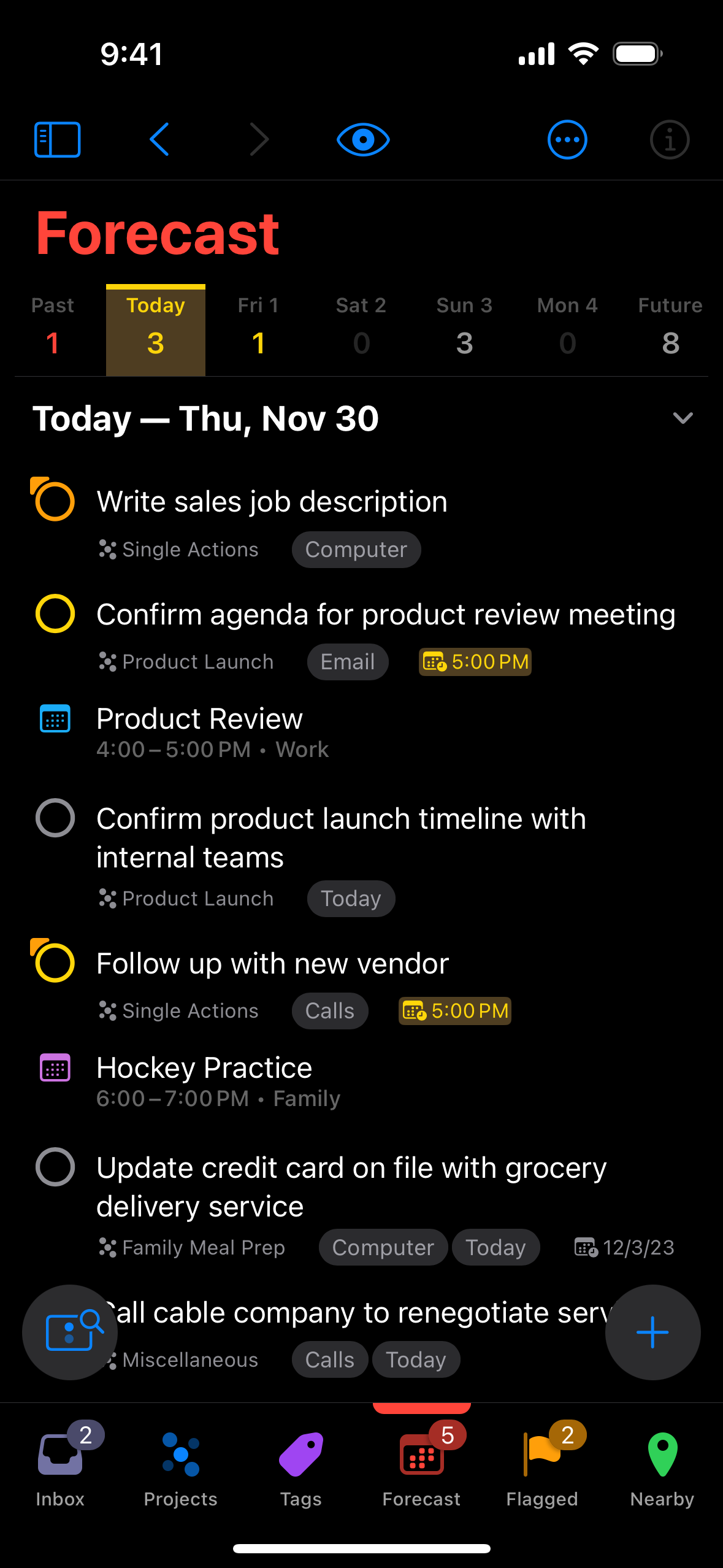This screenshot has height=1568, width=723.
Task: Add a new item with plus button
Action: (652, 1332)
